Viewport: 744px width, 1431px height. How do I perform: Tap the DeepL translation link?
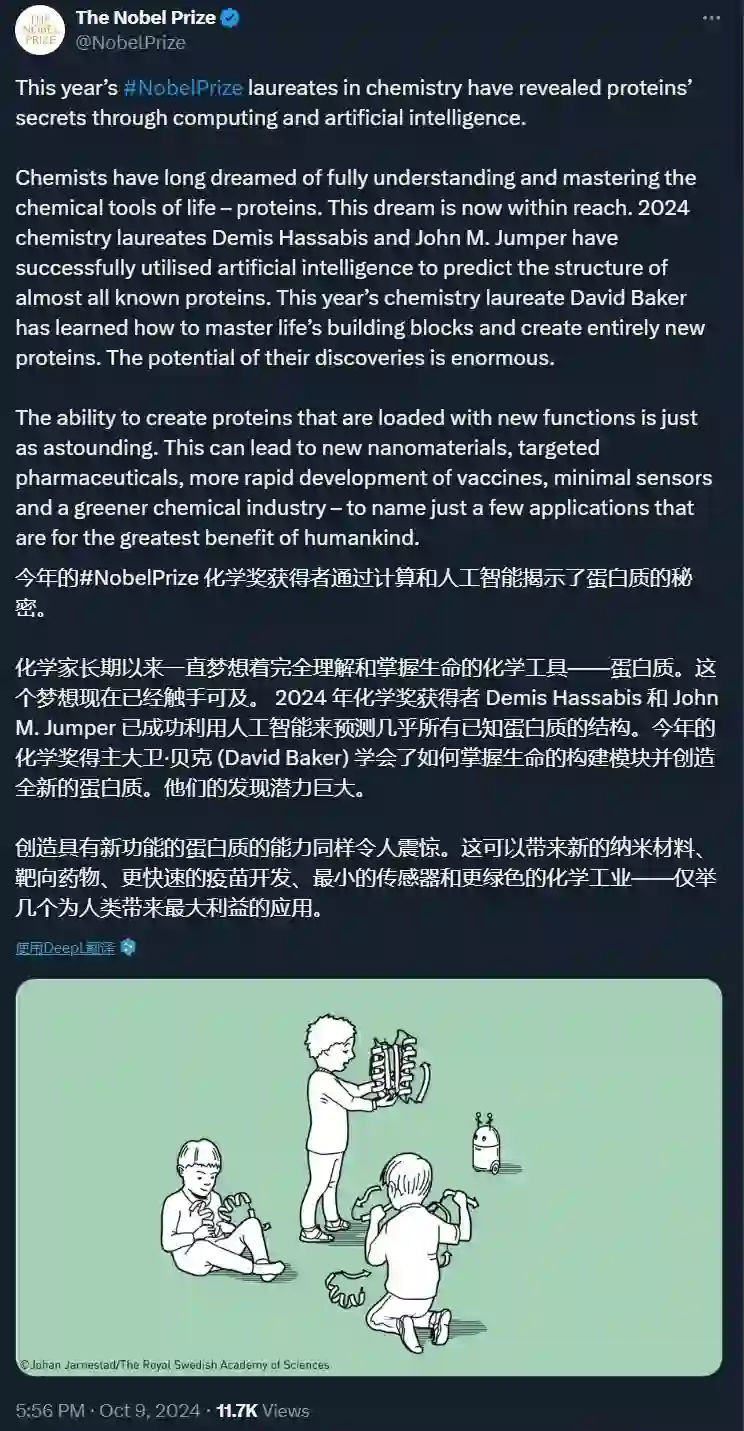click(66, 948)
